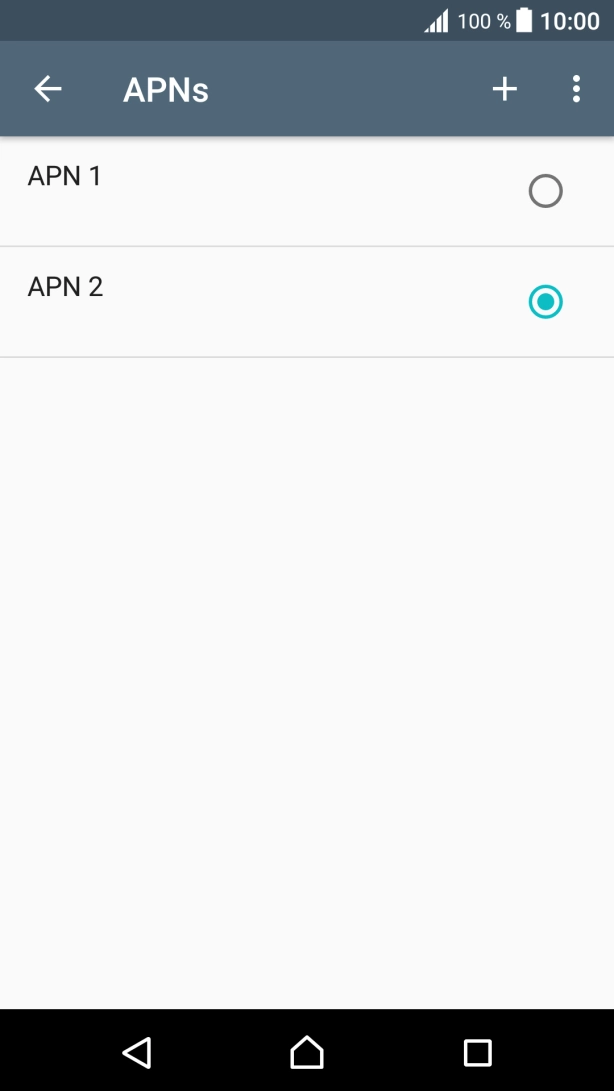Select the APN 2 radio button
The width and height of the screenshot is (614, 1091).
tap(545, 302)
